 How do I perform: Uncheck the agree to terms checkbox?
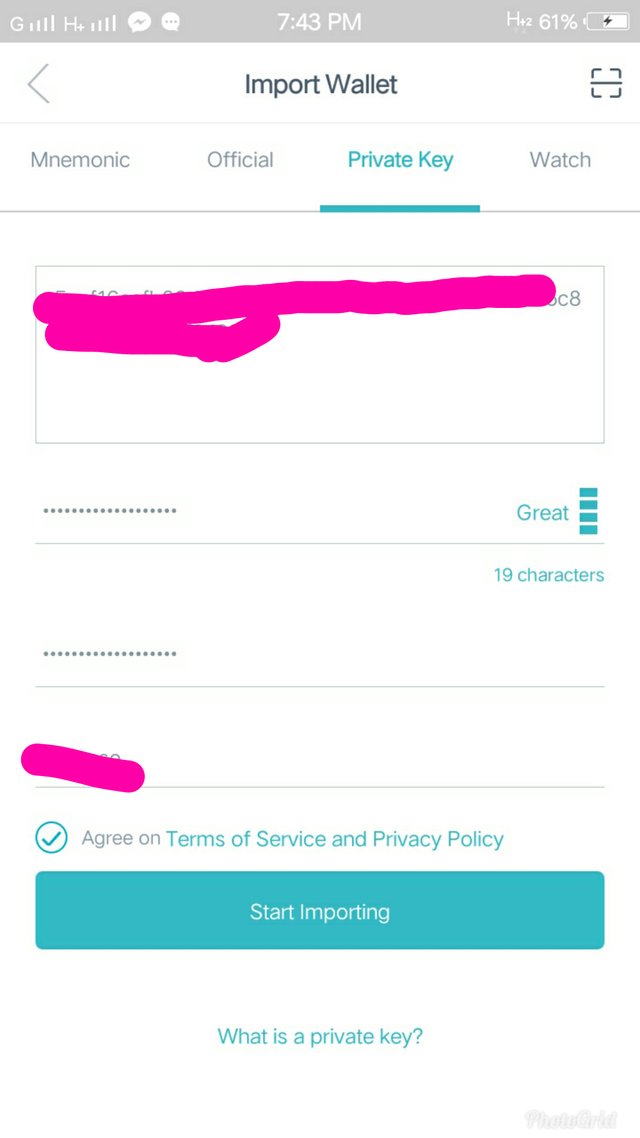(51, 838)
